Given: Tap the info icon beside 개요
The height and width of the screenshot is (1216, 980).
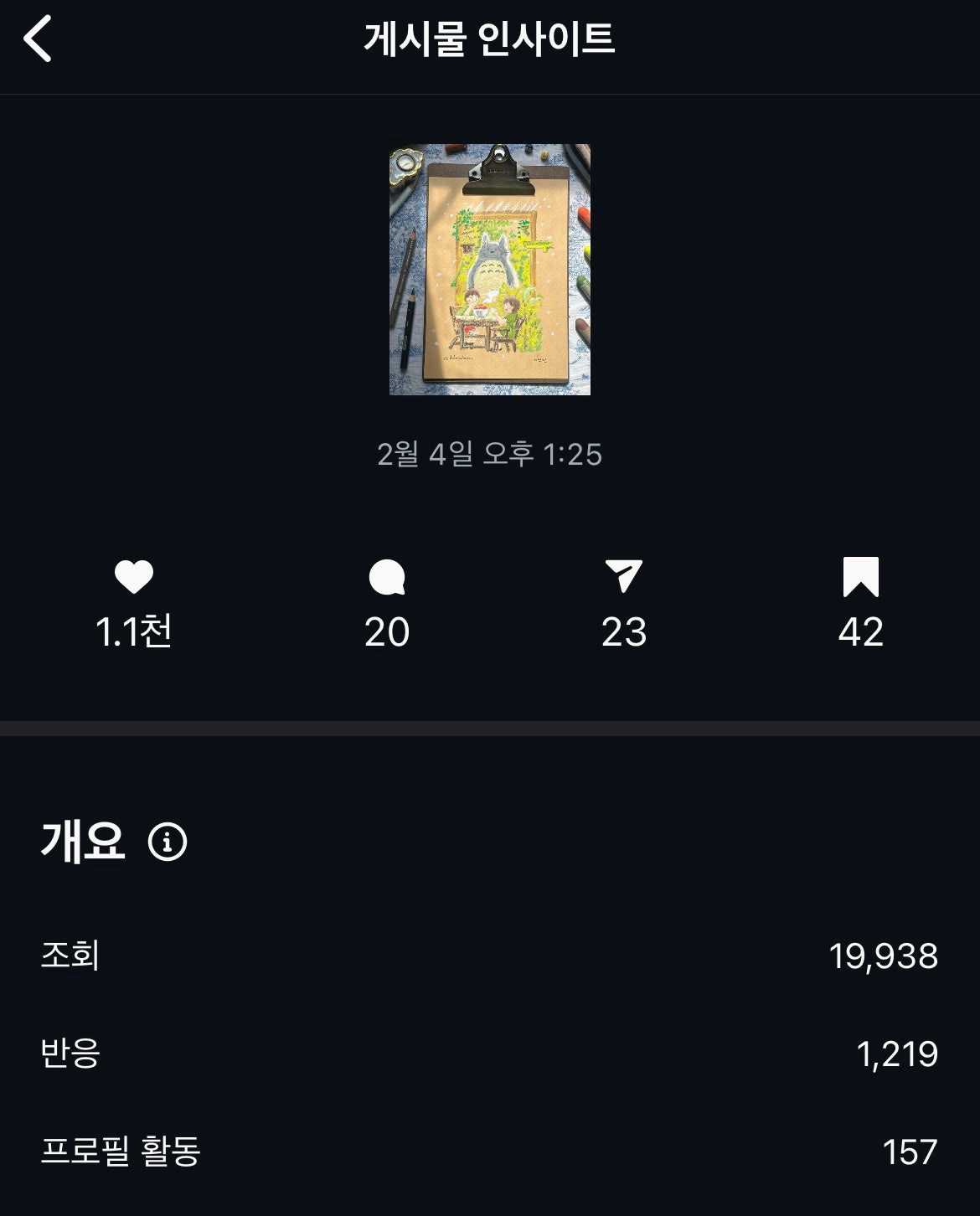Looking at the screenshot, I should click(168, 842).
